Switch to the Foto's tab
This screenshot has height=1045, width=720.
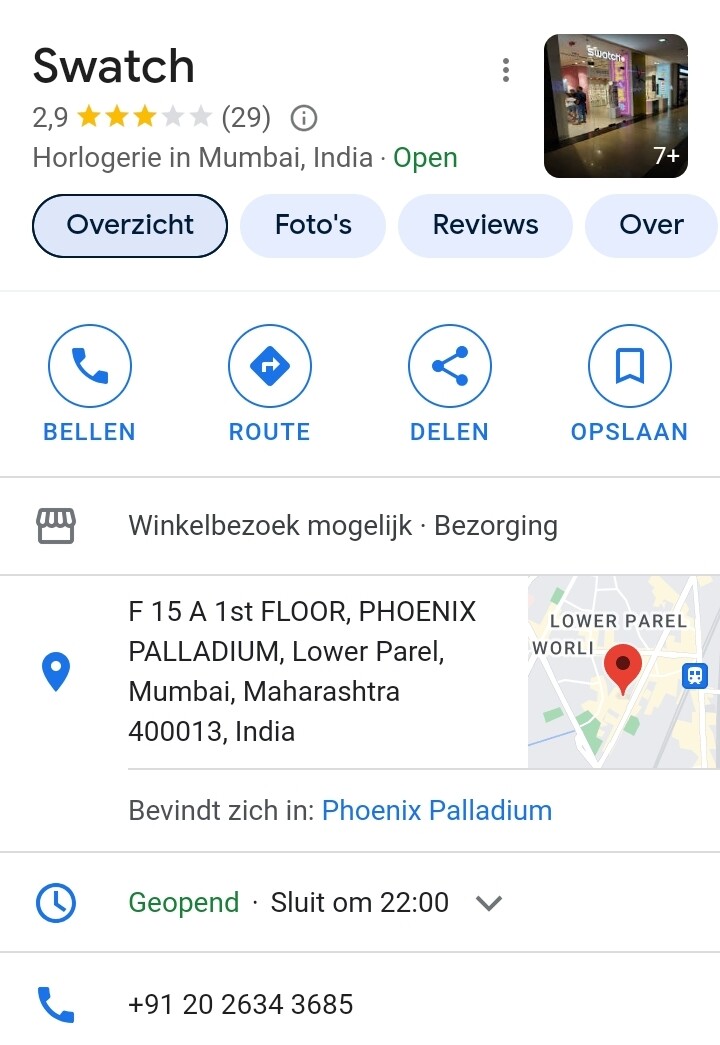point(313,225)
